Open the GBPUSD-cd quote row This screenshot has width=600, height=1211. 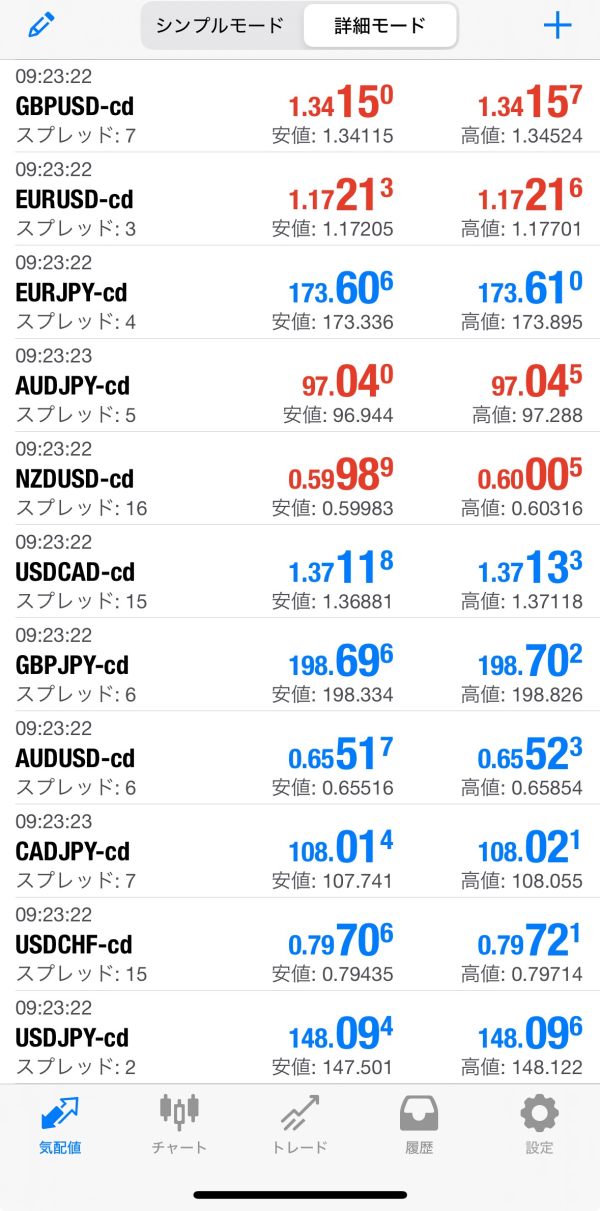coord(300,106)
